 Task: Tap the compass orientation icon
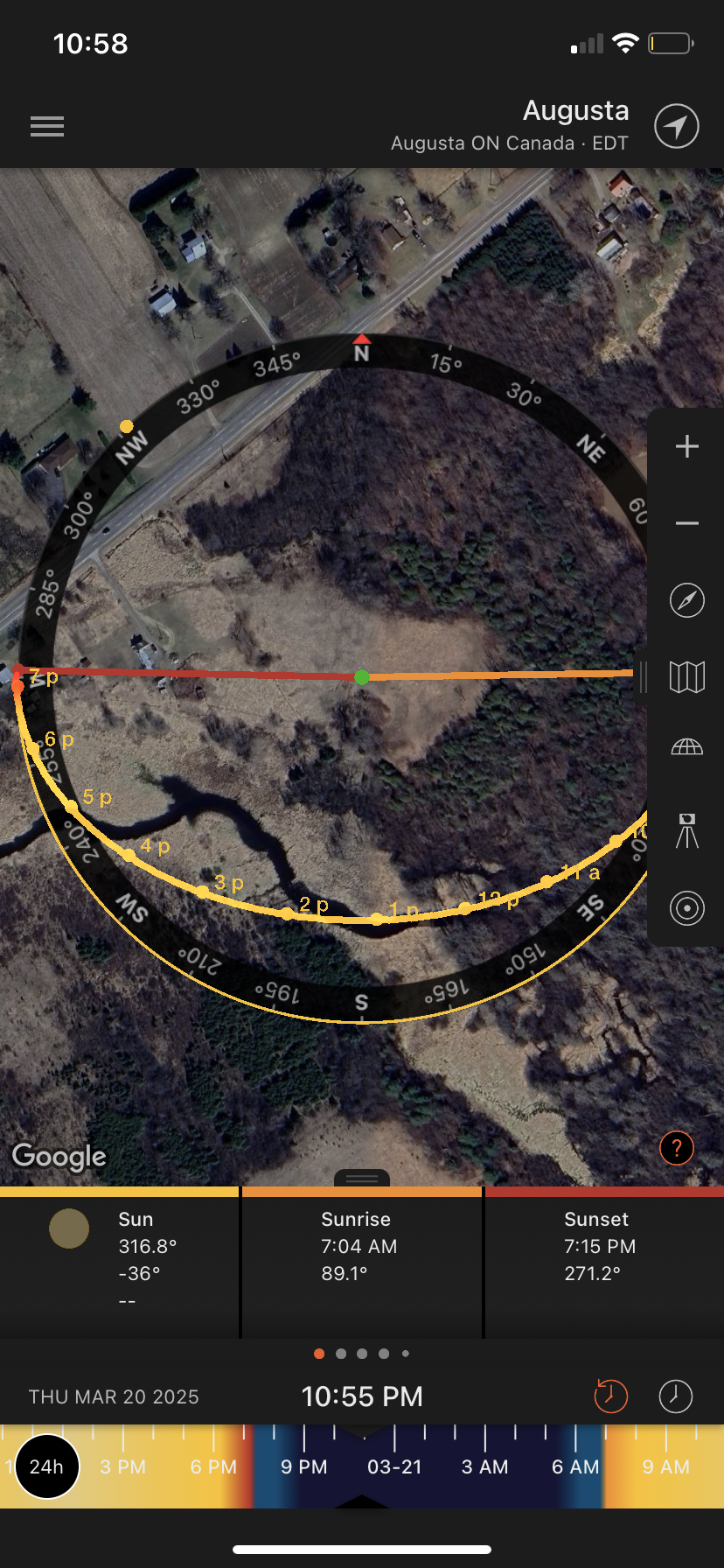[x=687, y=600]
